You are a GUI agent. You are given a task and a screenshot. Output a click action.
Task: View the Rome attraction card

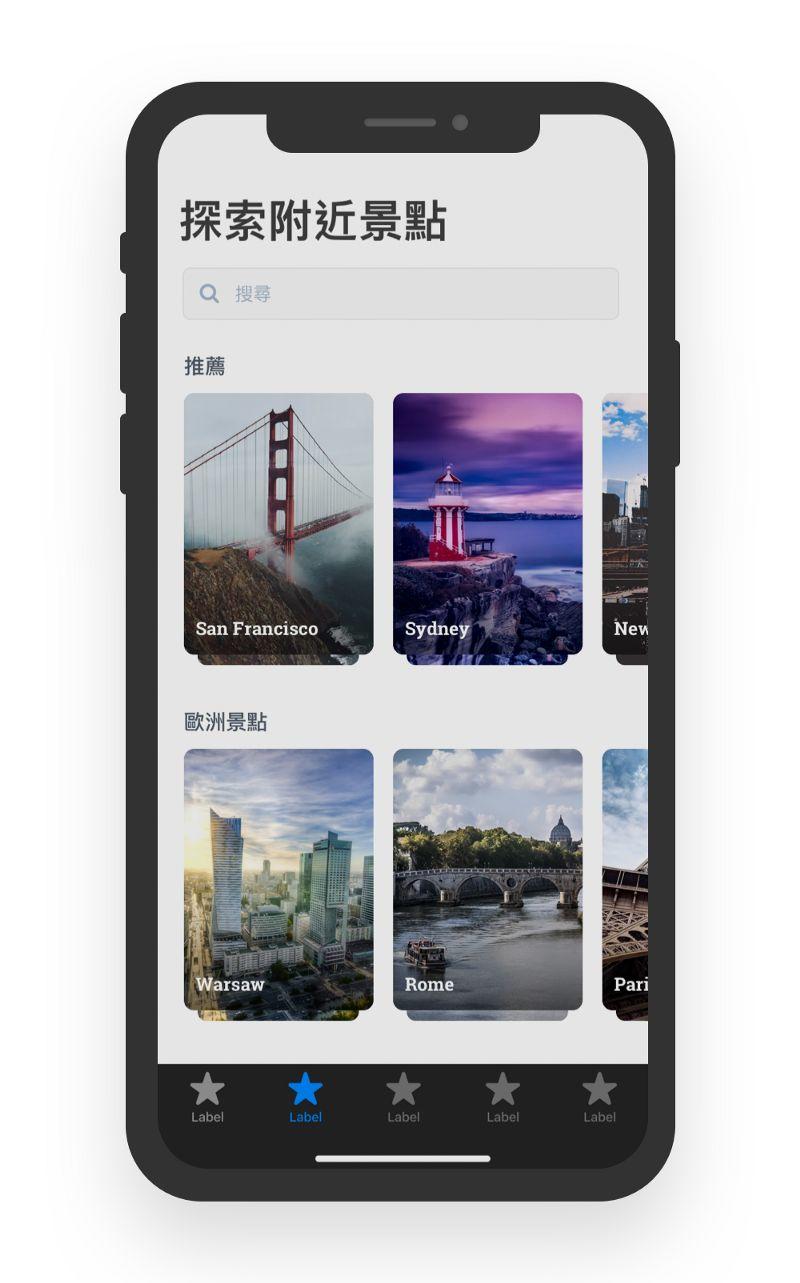487,880
